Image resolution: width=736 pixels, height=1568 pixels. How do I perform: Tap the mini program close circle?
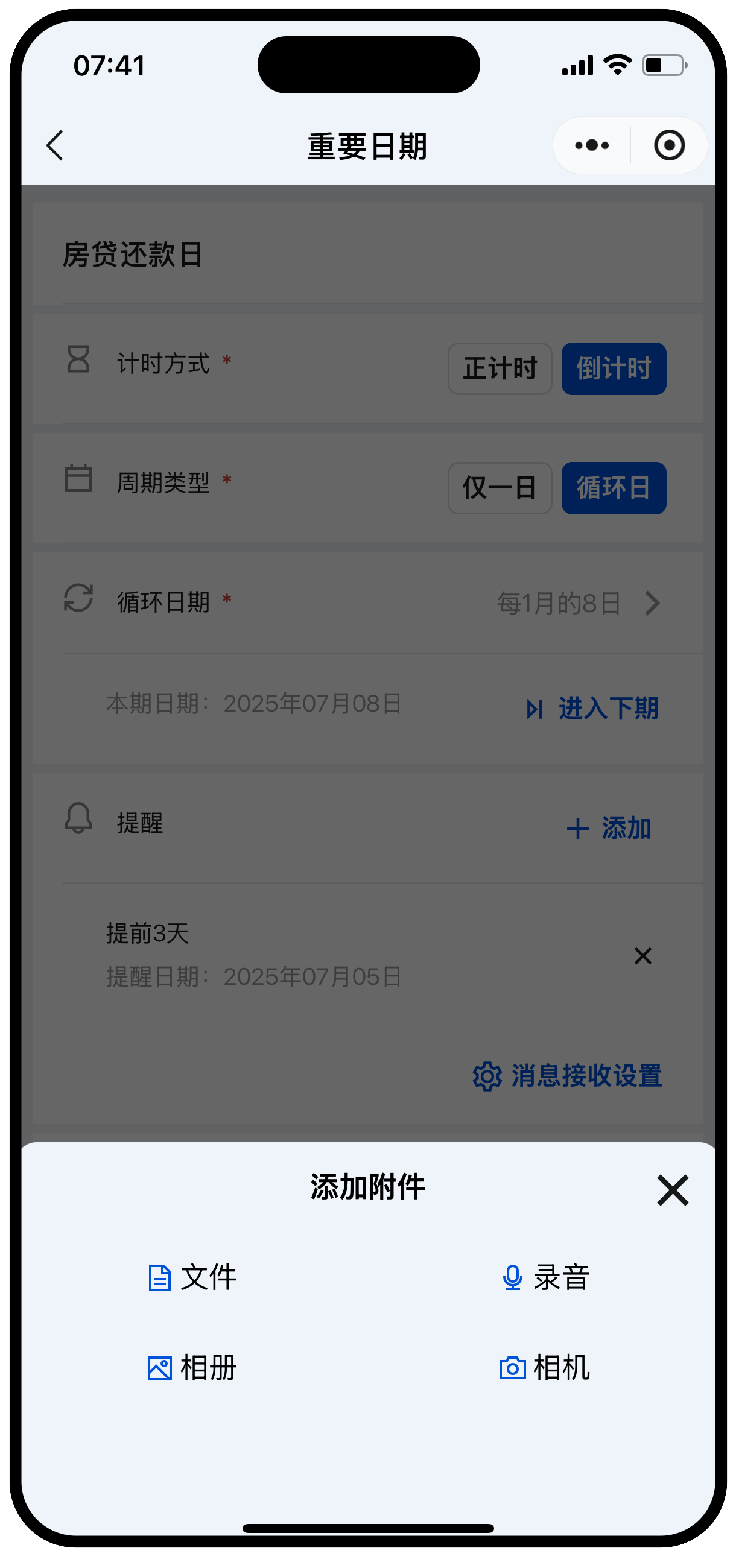[x=669, y=145]
